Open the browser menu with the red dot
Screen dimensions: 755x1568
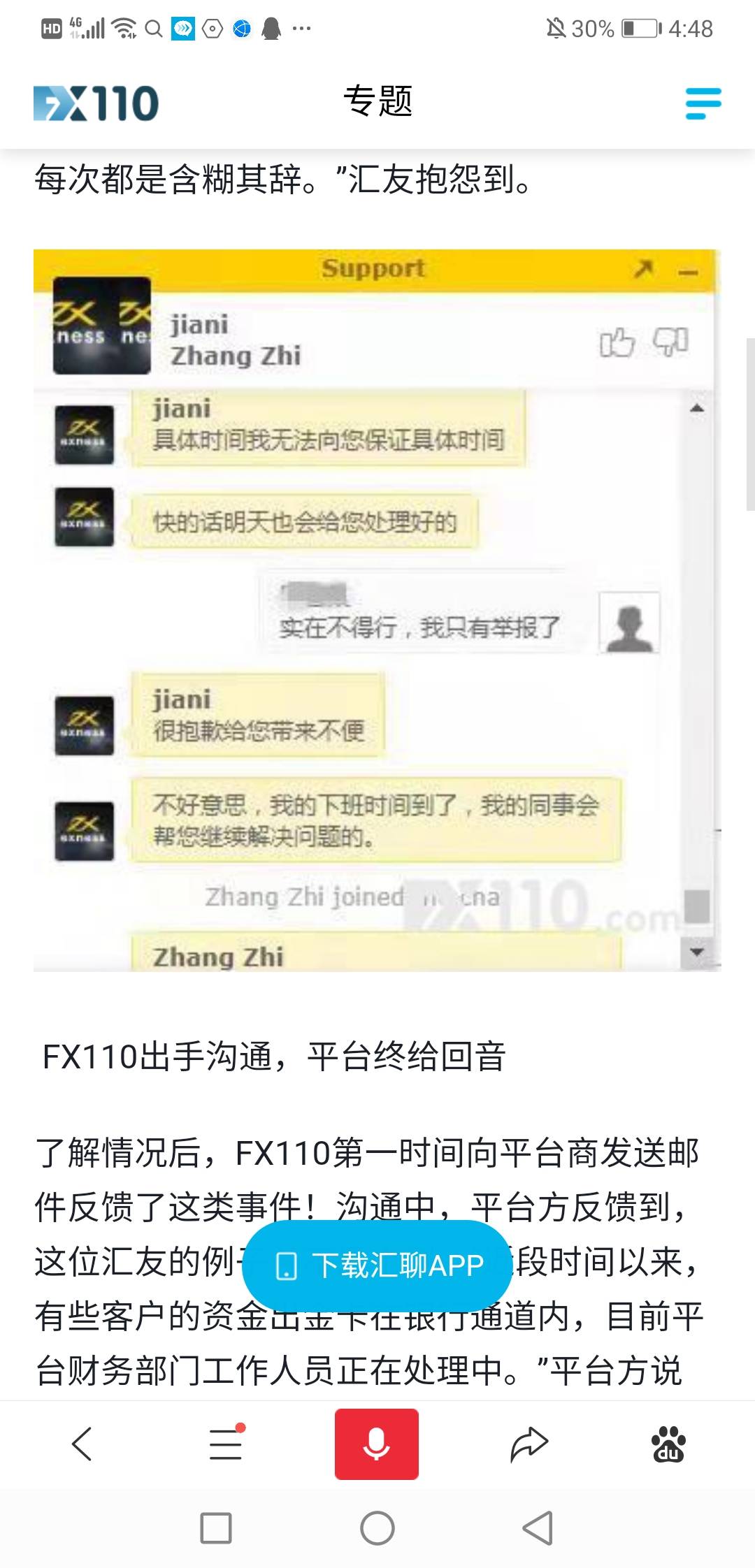pyautogui.click(x=226, y=1444)
